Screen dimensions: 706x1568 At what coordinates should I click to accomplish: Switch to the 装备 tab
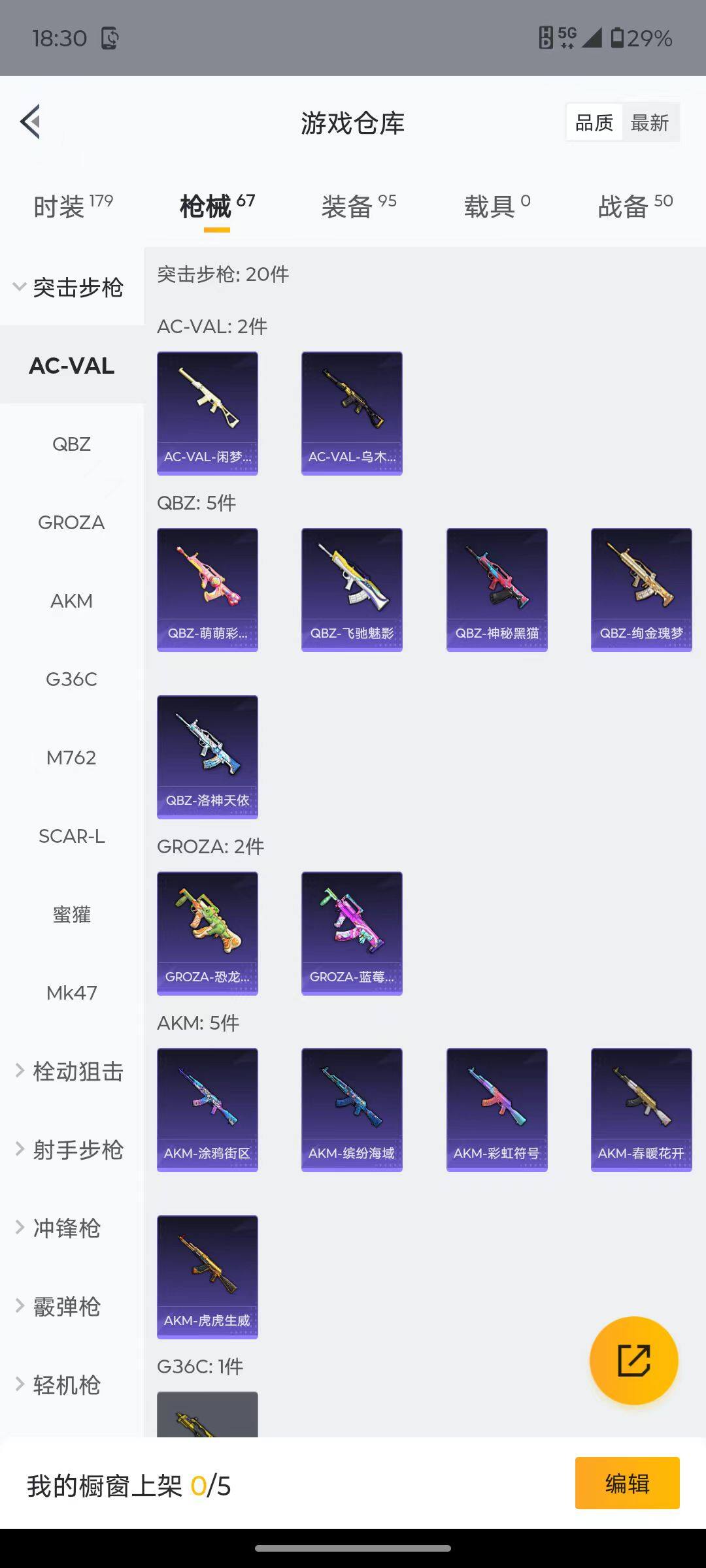point(358,206)
